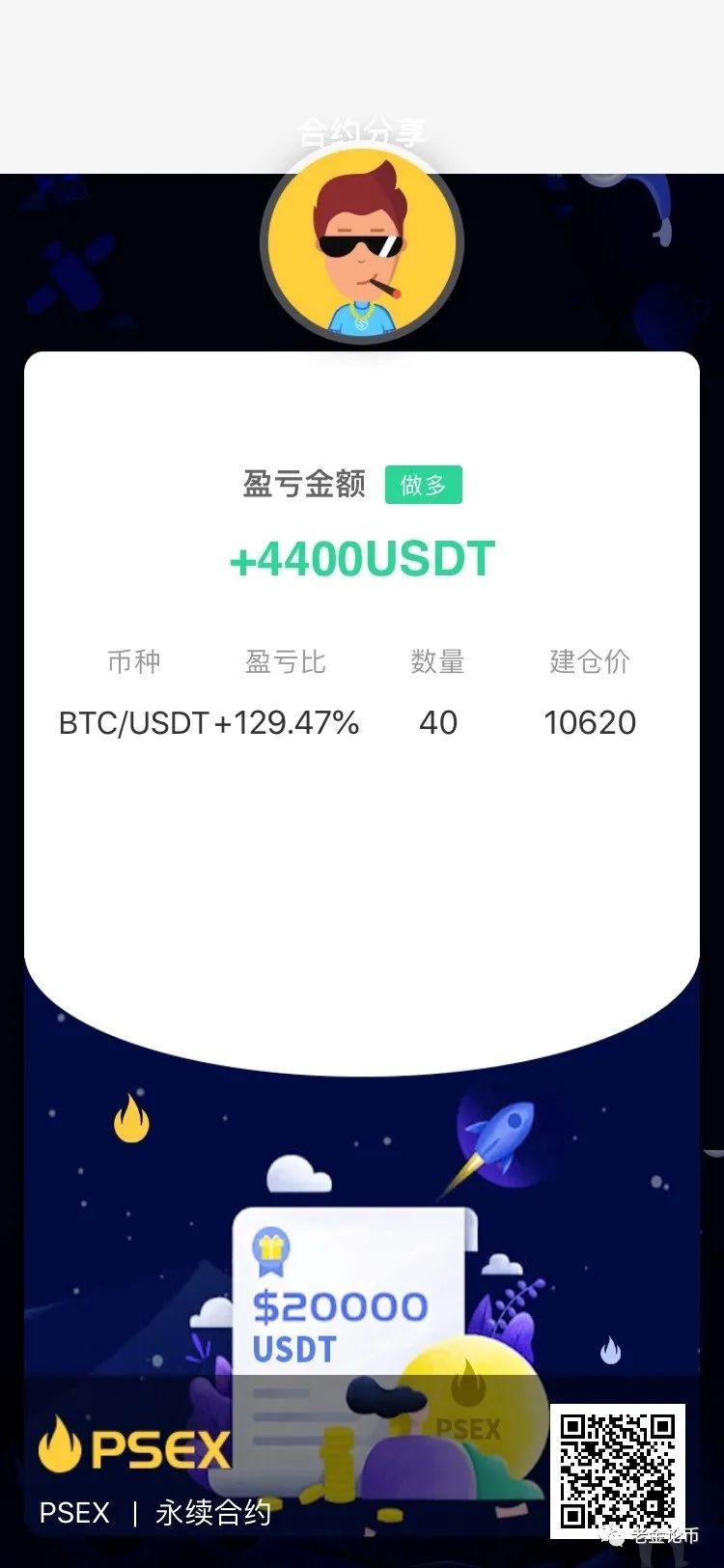Toggle the 做多 position badge
This screenshot has width=724, height=1568.
click(x=424, y=484)
